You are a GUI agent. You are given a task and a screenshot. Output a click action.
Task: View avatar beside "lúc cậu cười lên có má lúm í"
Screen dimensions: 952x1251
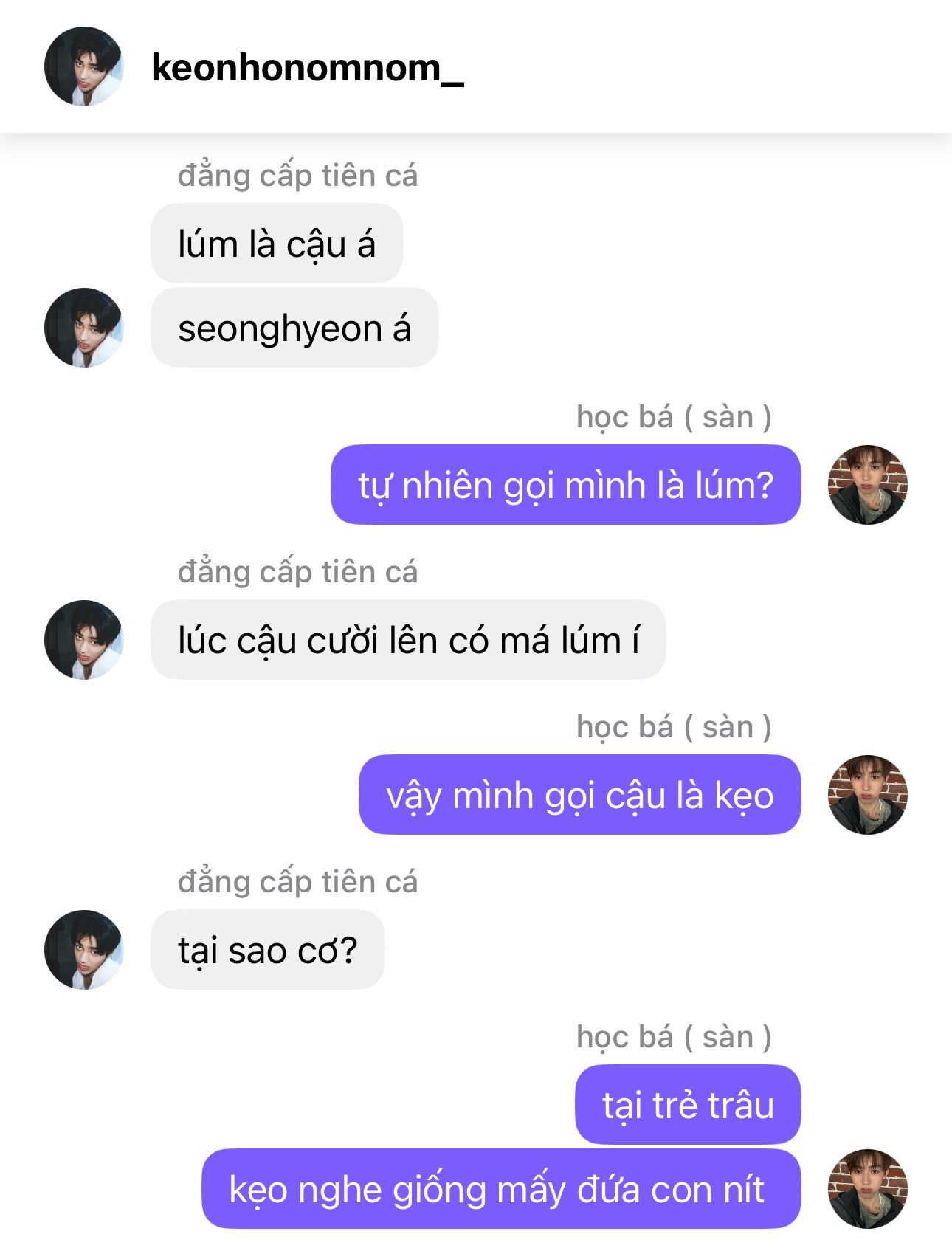click(83, 639)
